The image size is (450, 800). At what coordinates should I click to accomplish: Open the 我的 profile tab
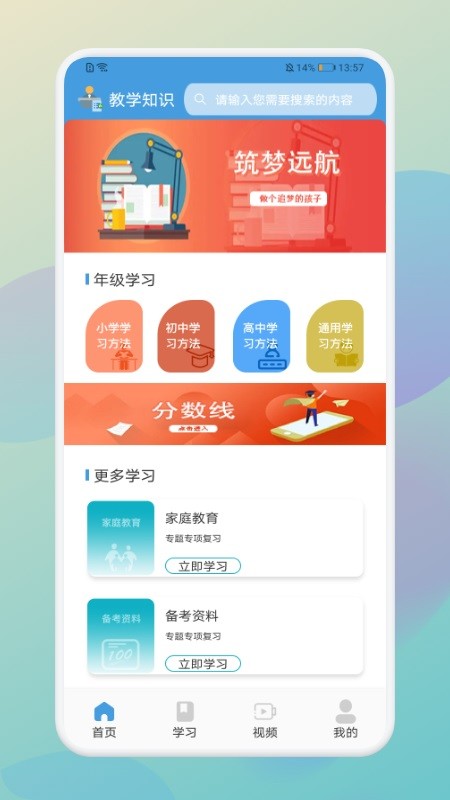345,720
